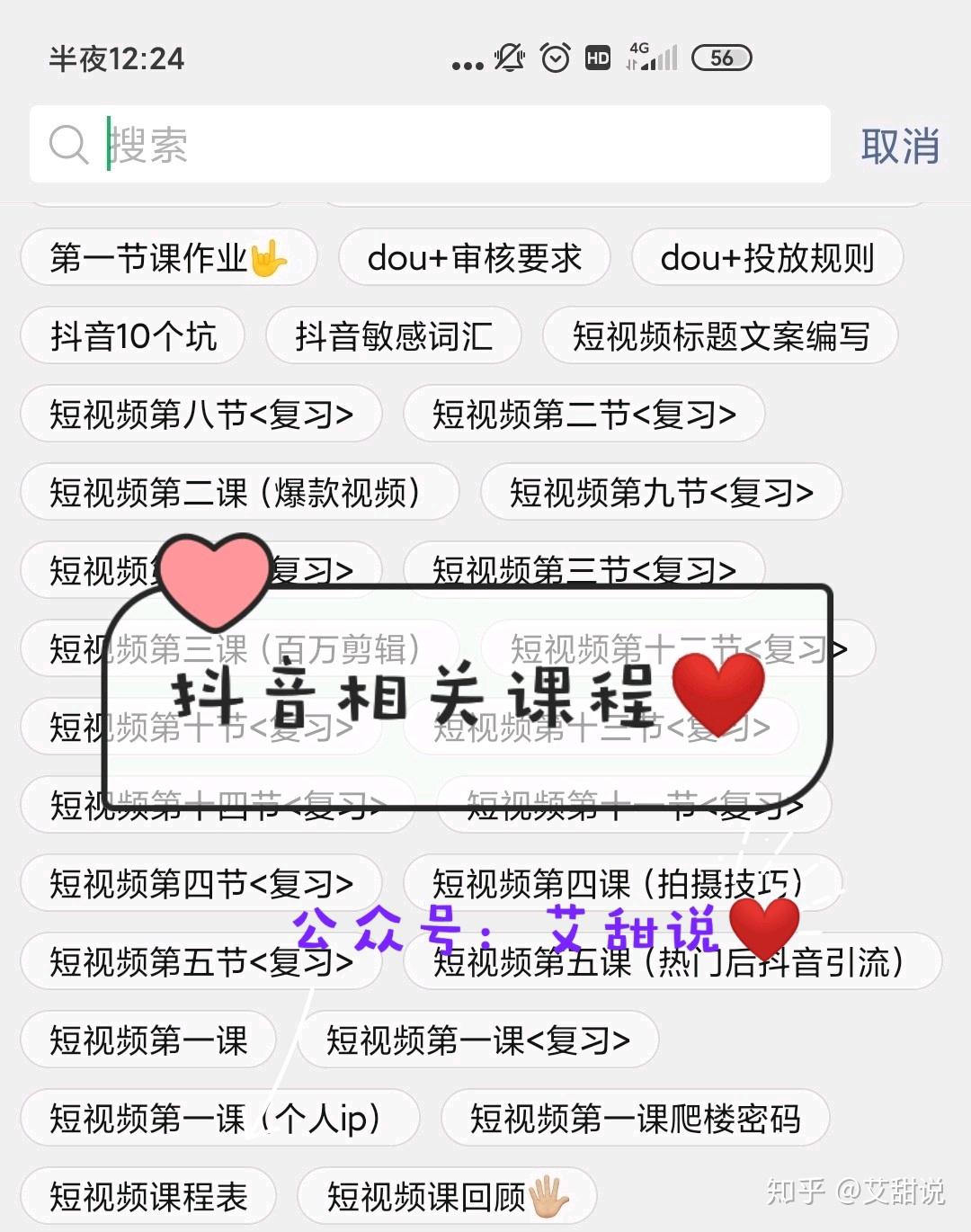The image size is (971, 1232).
Task: Open the 短视频课程表 tag
Action: click(148, 1197)
